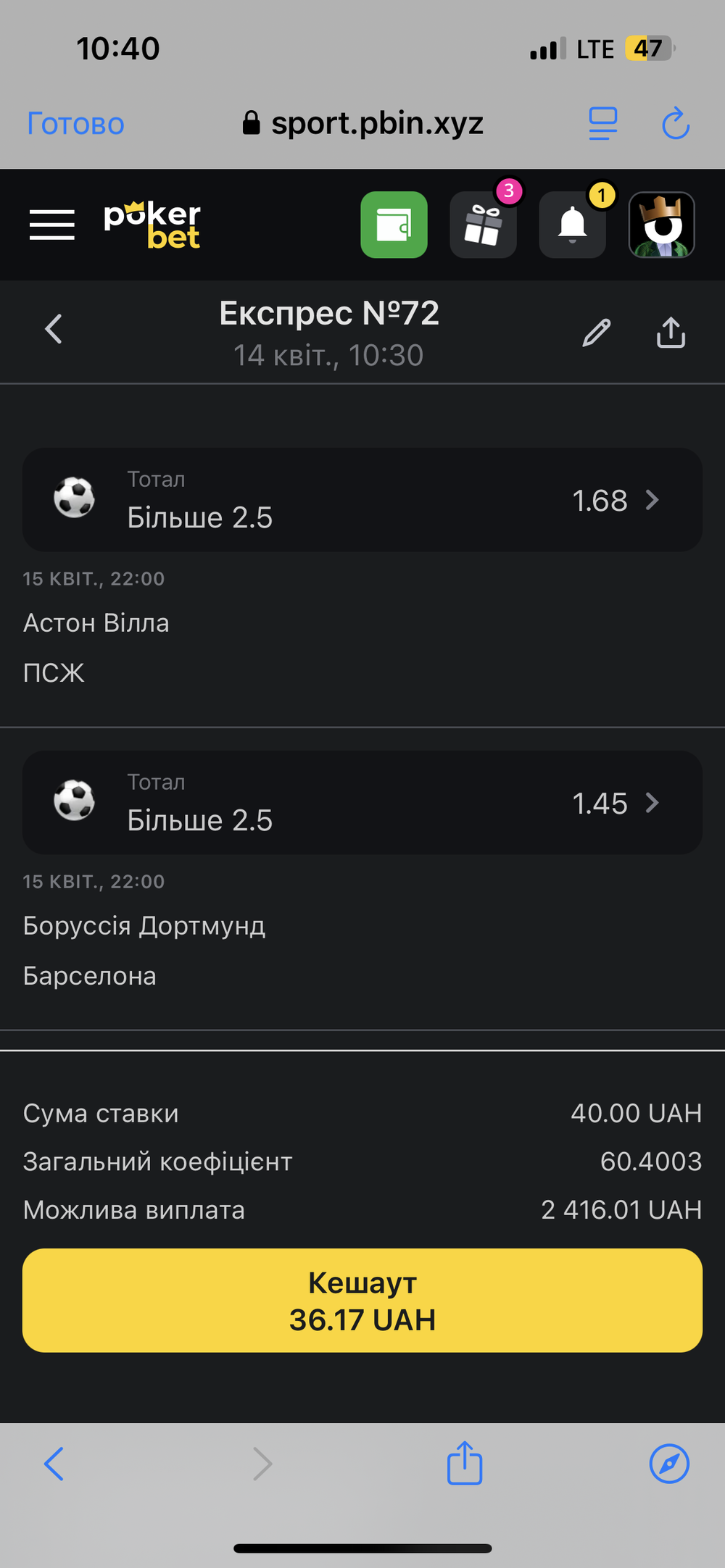Edit the bet with the pencil icon
The height and width of the screenshot is (1568, 725).
click(597, 333)
